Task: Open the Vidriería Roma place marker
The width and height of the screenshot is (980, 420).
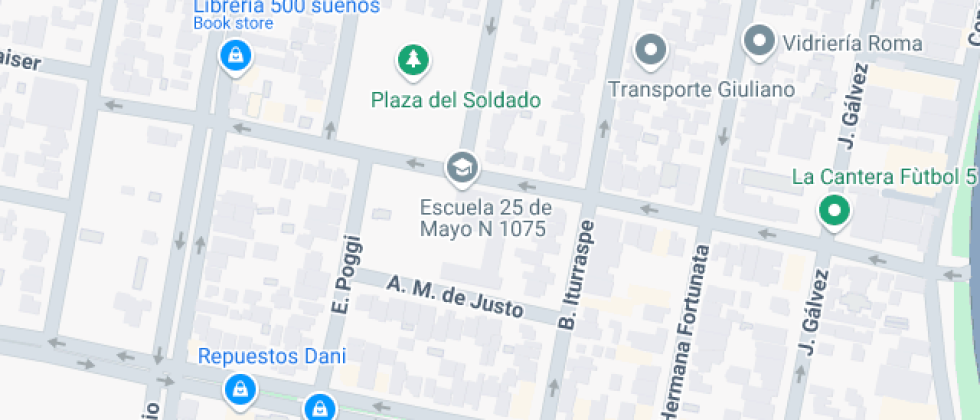Action: 760,41
